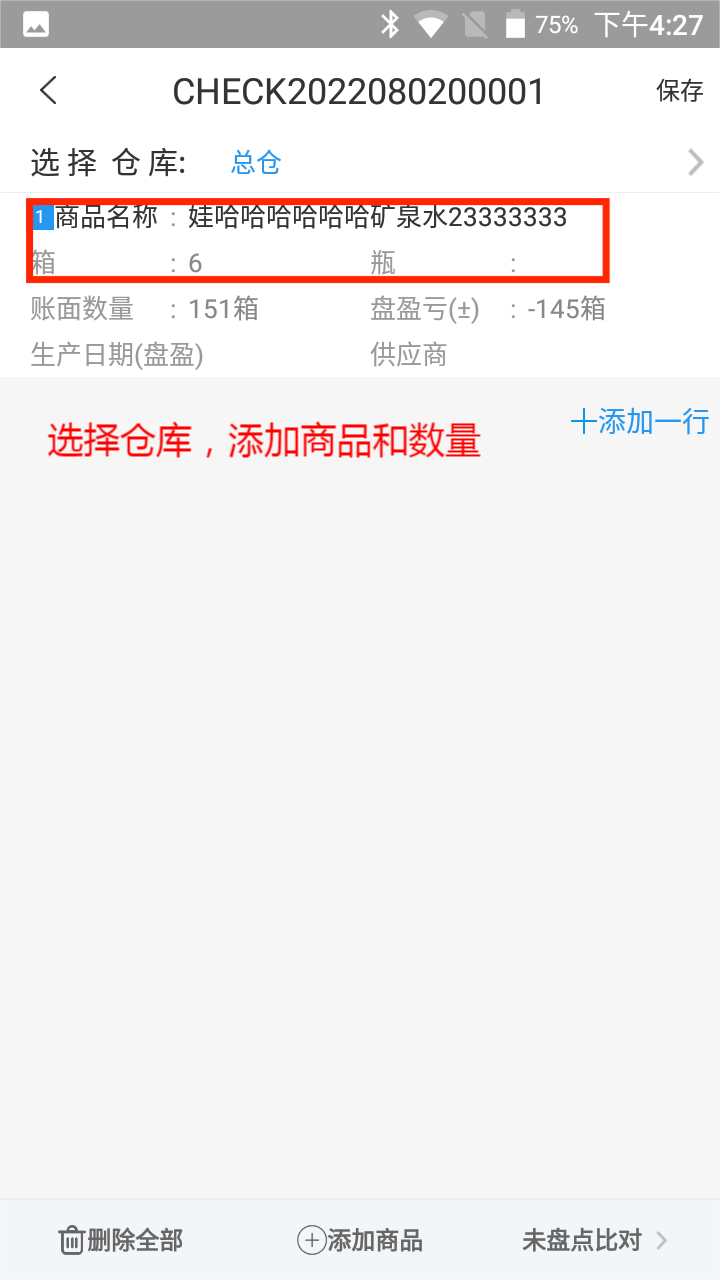This screenshot has height=1280, width=720.
Task: Go back using the top-left arrow
Action: click(48, 91)
